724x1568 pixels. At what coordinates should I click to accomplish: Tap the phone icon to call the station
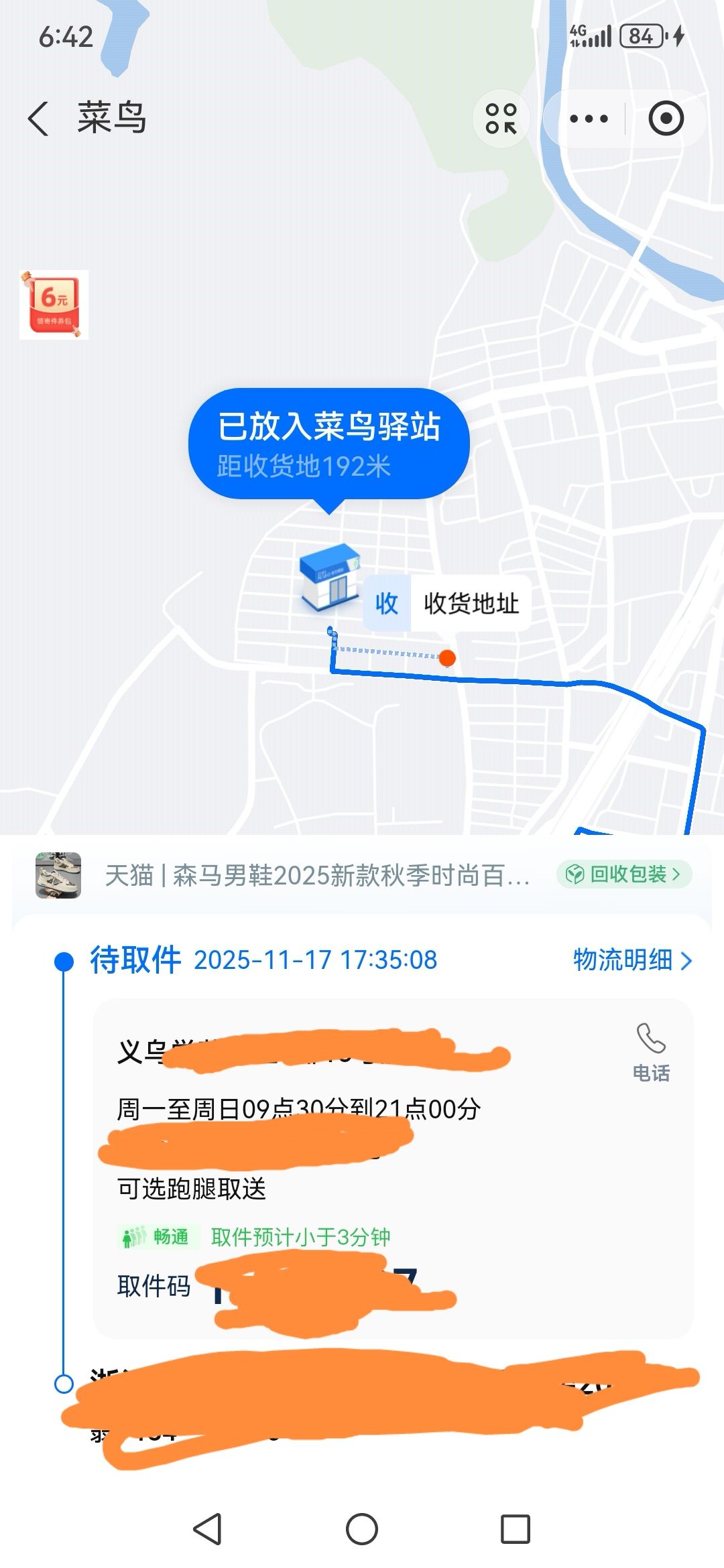click(x=651, y=1042)
